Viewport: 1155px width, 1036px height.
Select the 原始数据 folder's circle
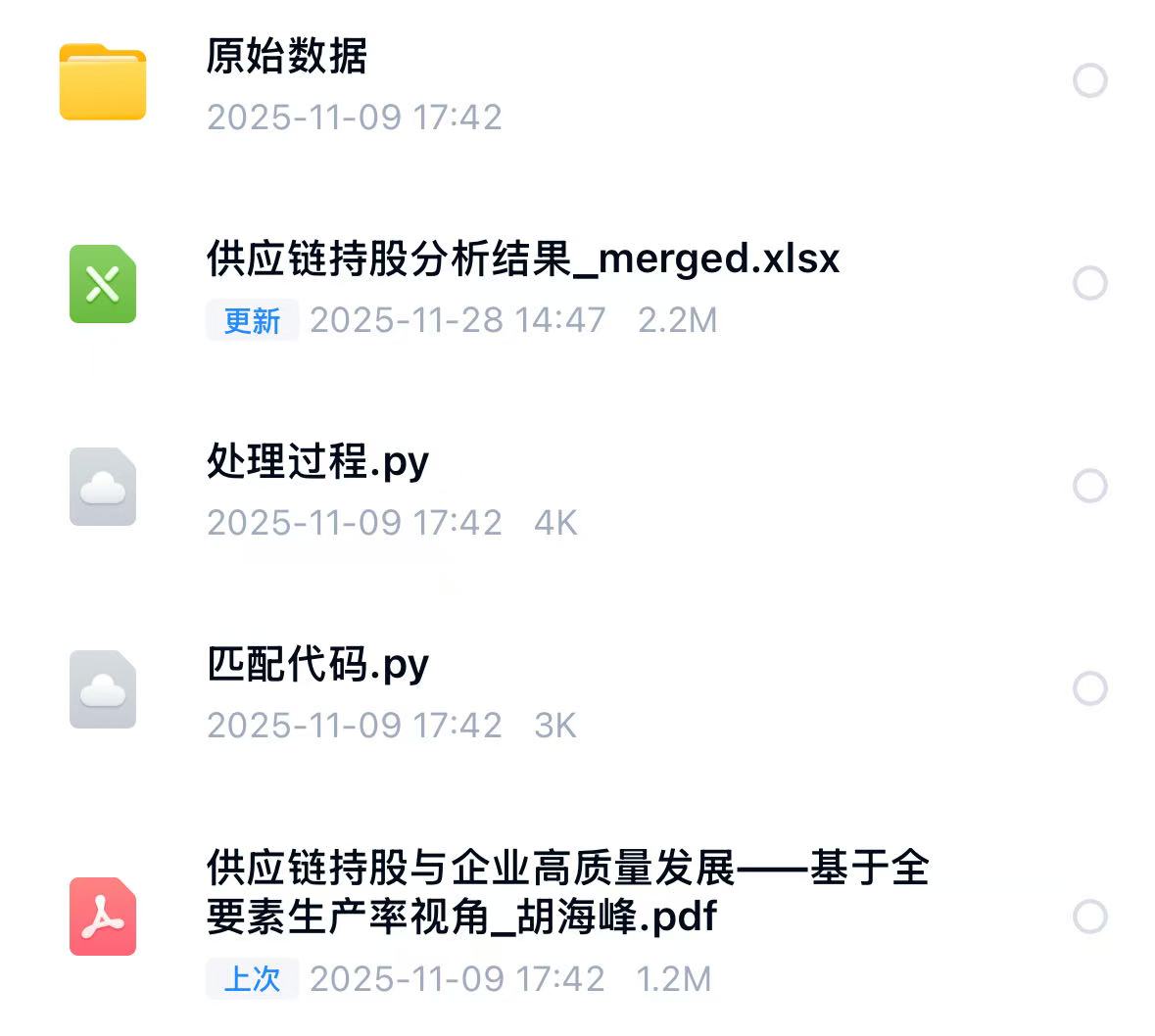(x=1089, y=80)
